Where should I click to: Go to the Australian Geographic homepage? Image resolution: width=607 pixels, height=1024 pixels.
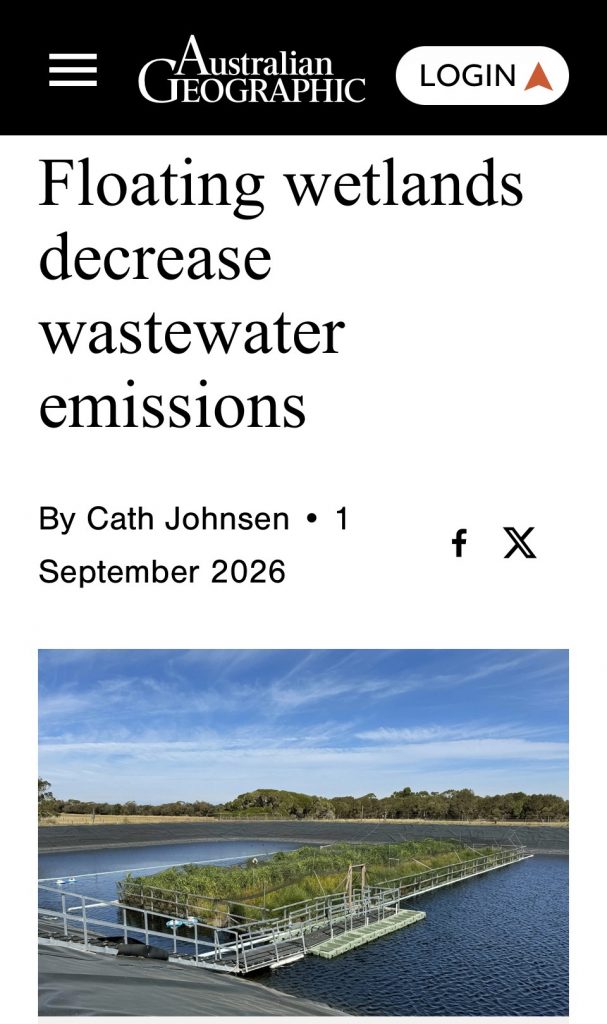(252, 70)
